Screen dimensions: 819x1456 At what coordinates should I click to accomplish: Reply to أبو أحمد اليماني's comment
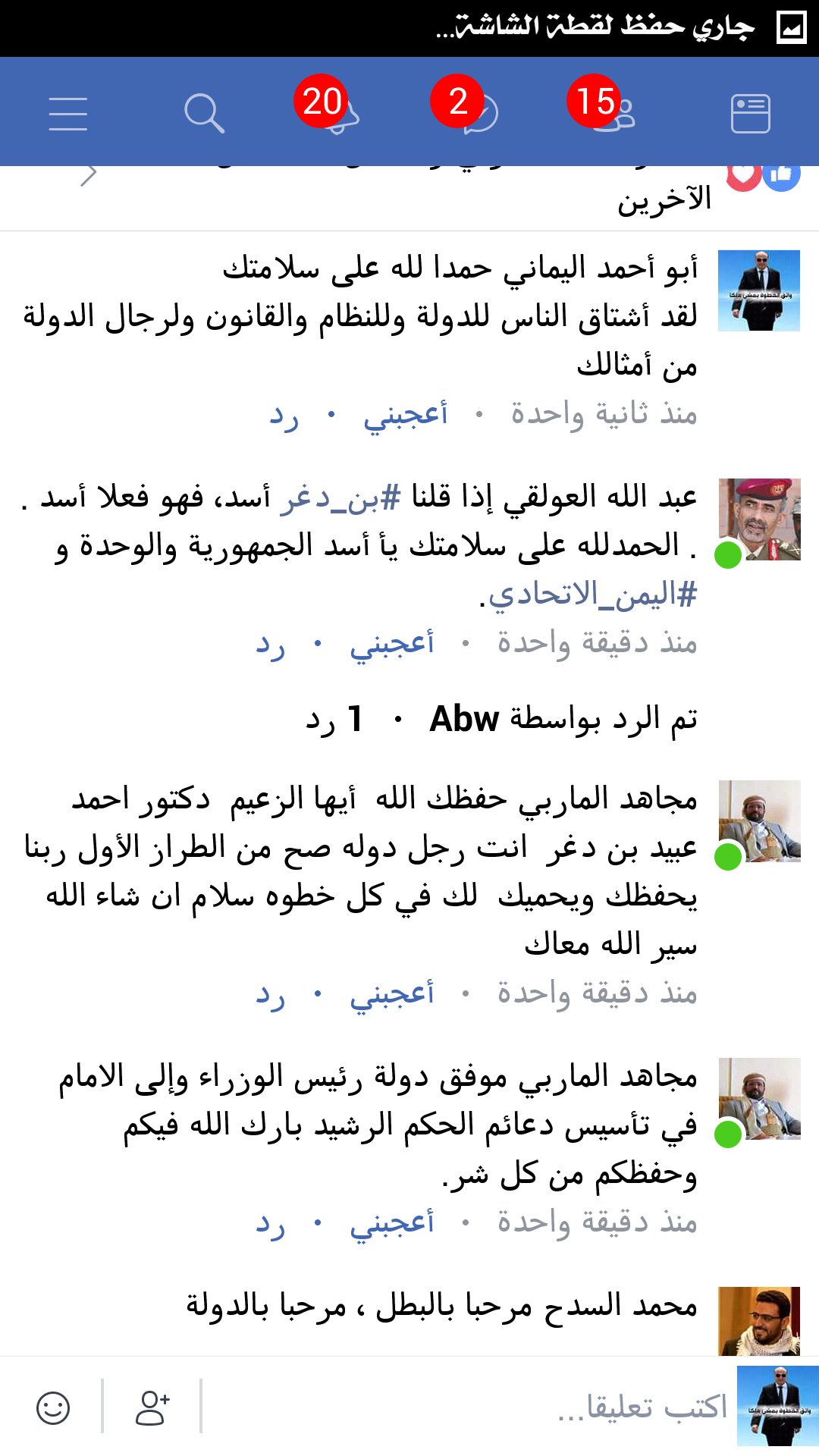pyautogui.click(x=284, y=415)
